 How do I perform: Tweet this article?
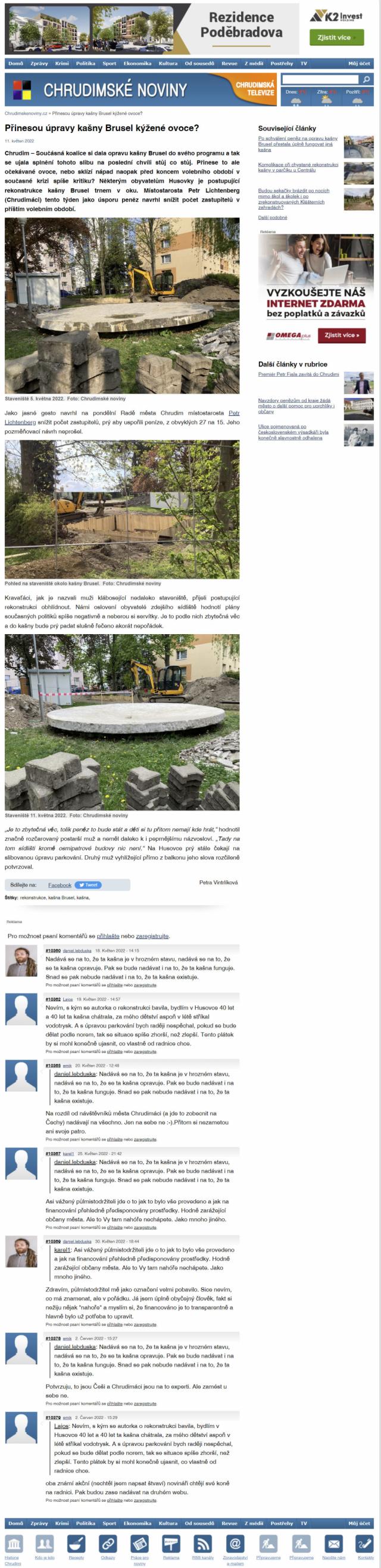pyautogui.click(x=88, y=885)
